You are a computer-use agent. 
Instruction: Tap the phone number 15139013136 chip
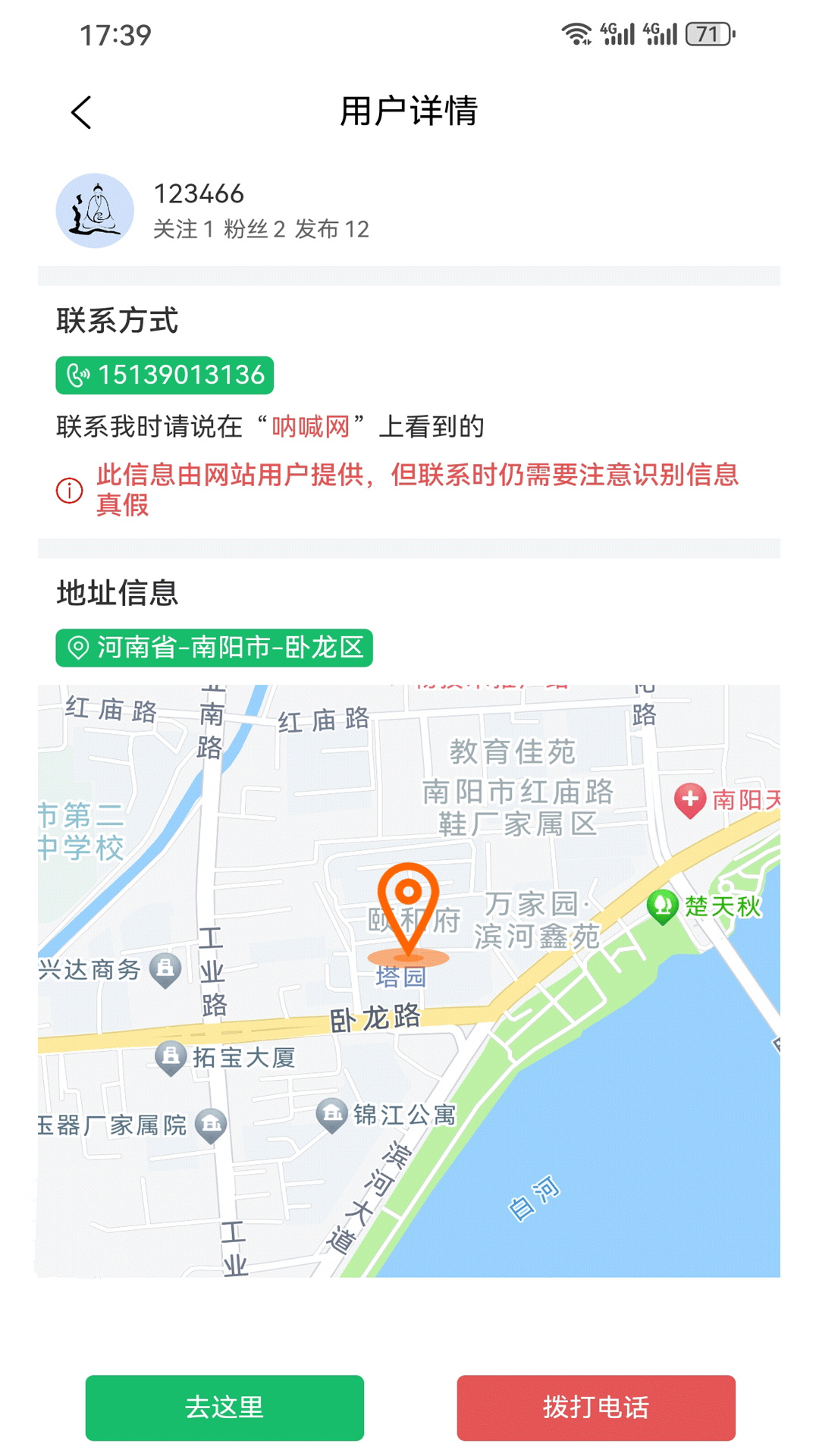click(x=165, y=375)
